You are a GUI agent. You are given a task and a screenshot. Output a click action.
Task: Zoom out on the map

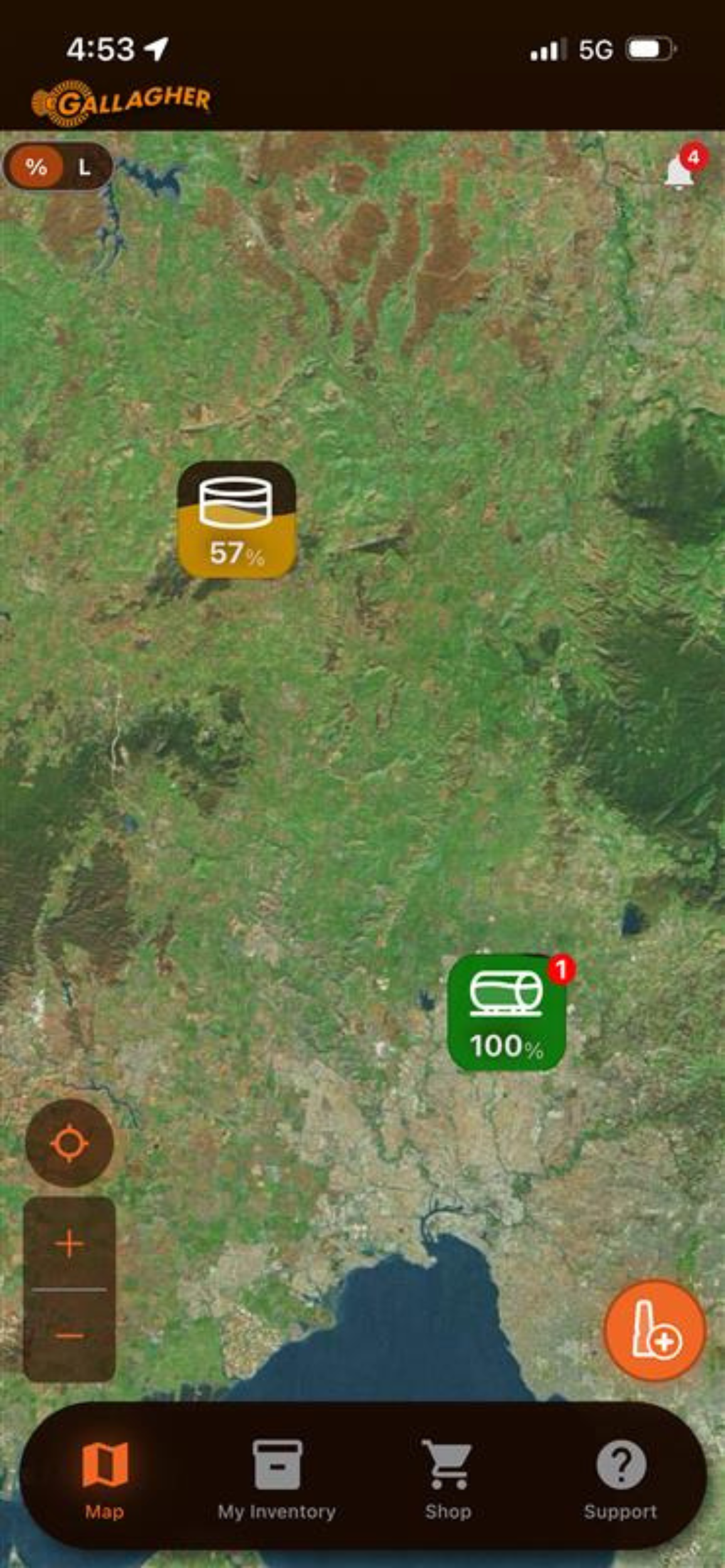(x=69, y=1335)
